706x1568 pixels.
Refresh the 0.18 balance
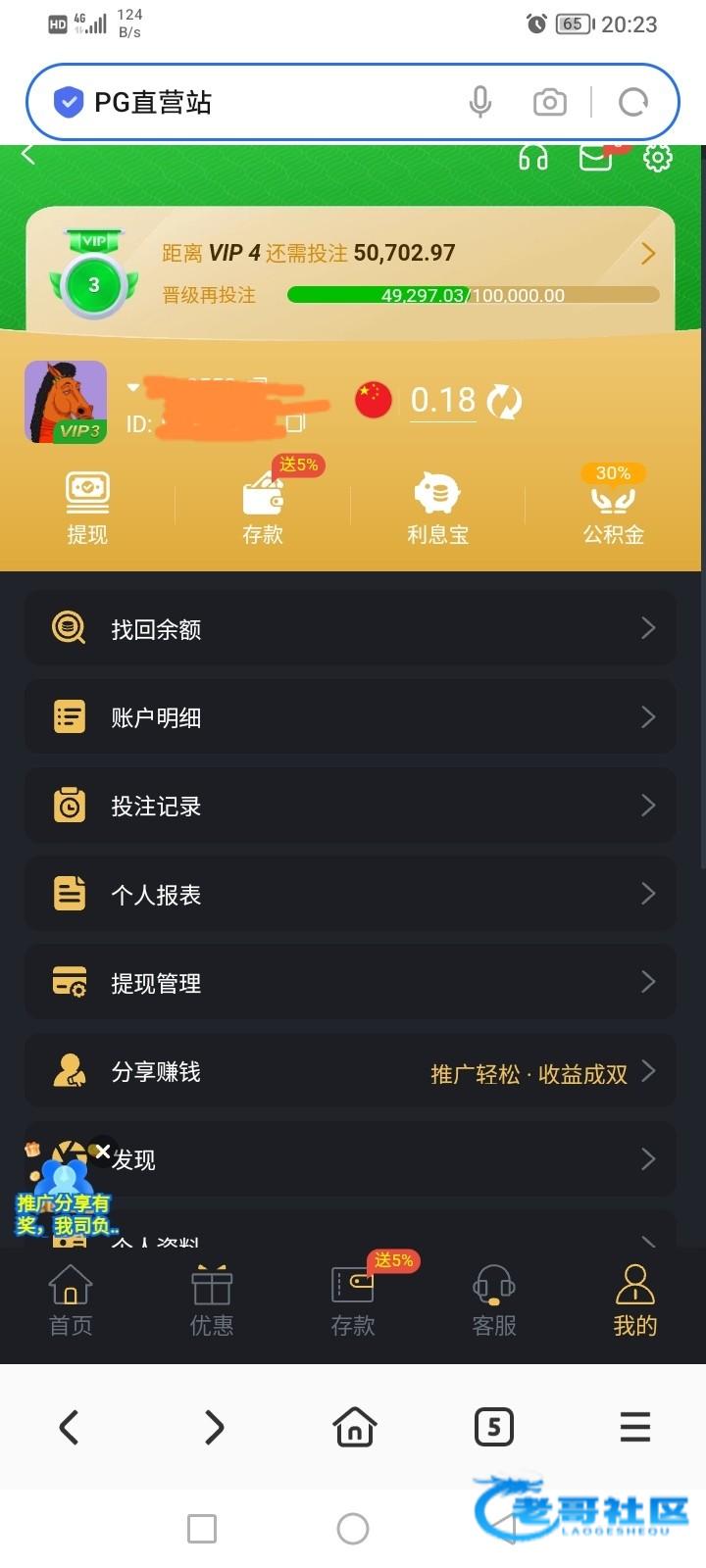click(505, 401)
